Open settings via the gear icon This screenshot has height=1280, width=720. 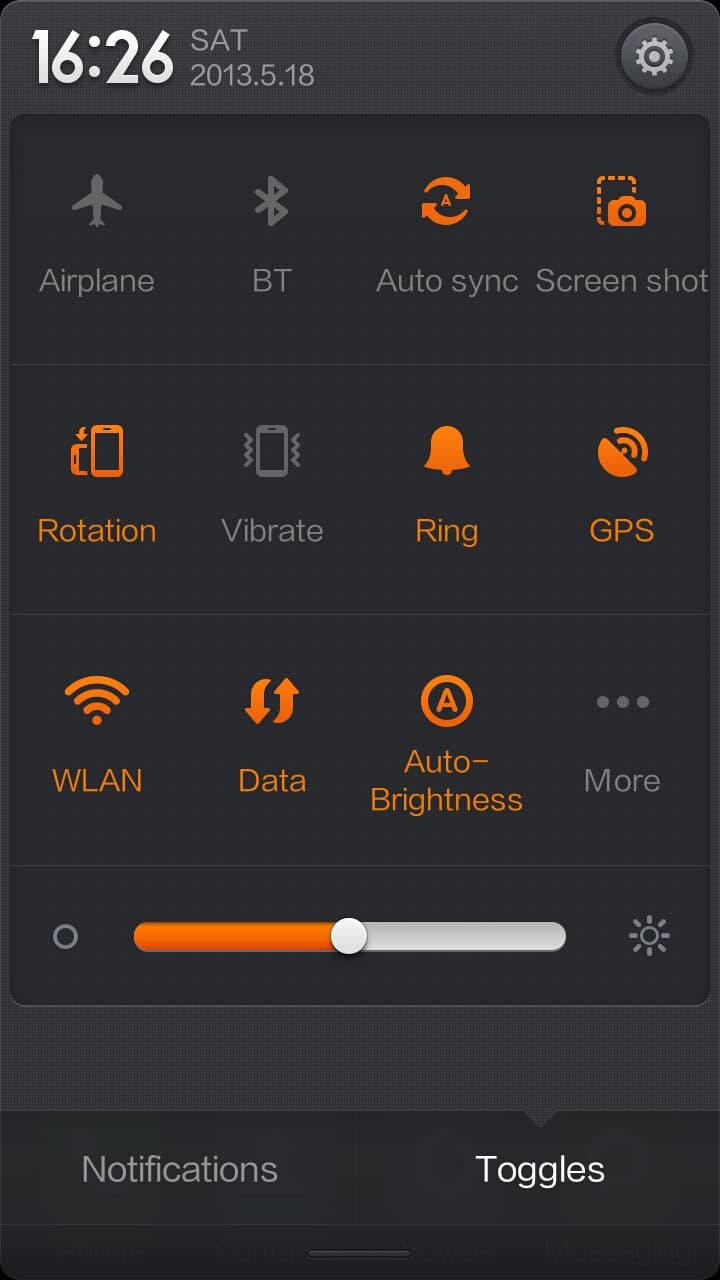pos(654,57)
